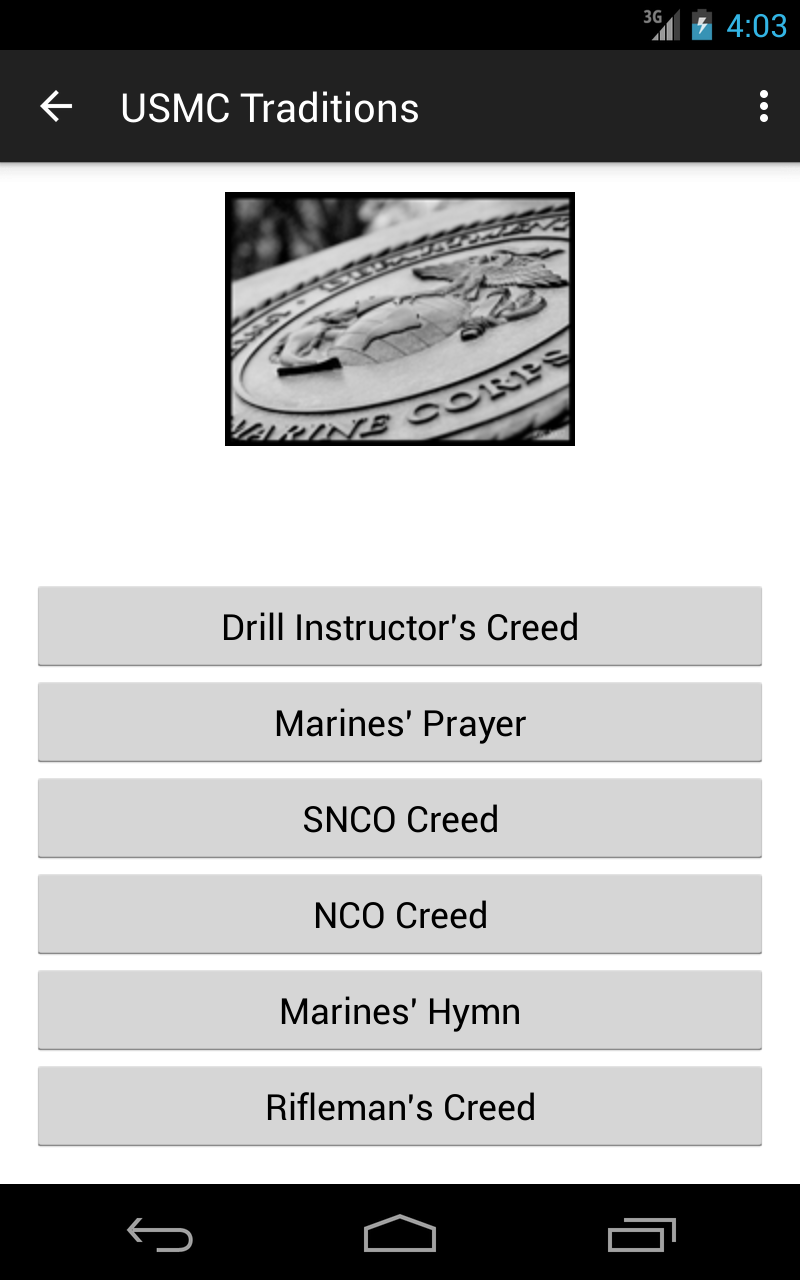Open recent apps from the navigation bar
The height and width of the screenshot is (1280, 800).
(640, 1235)
